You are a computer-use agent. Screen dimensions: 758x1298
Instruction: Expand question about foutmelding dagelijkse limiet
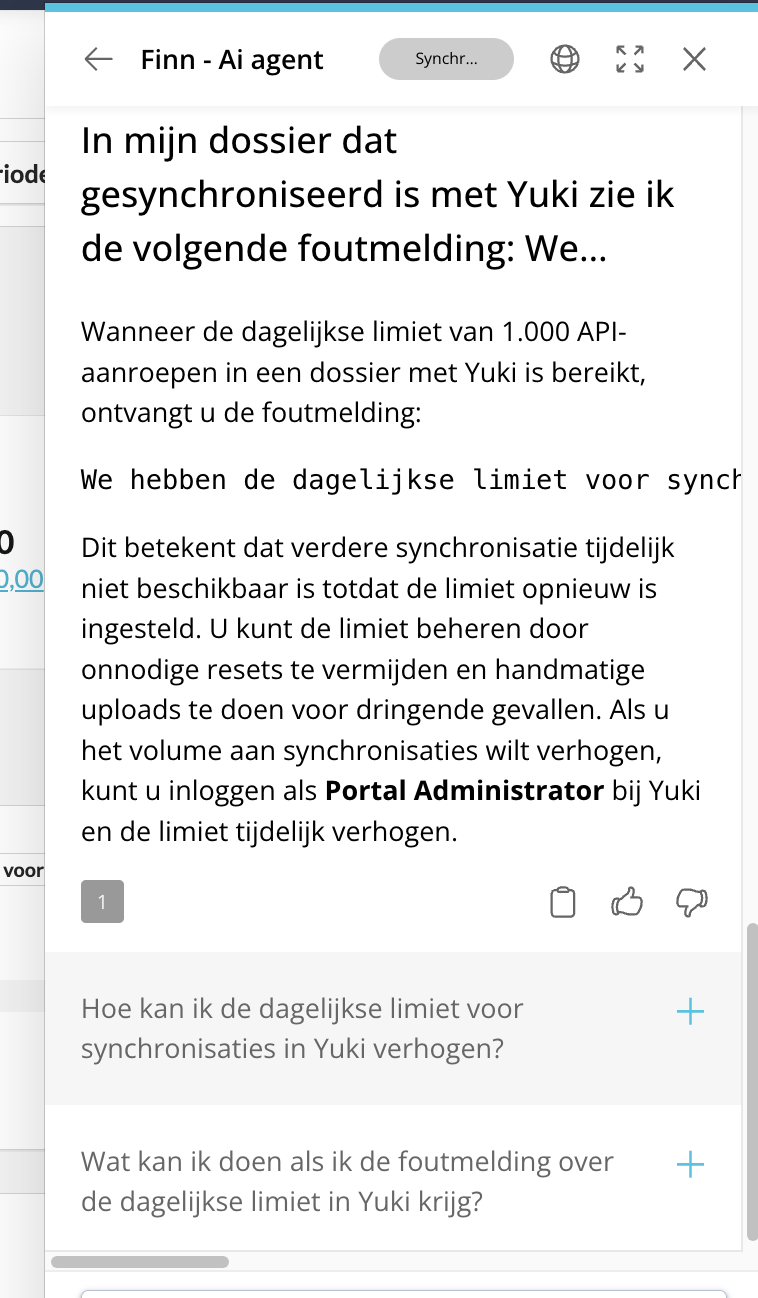(690, 1165)
